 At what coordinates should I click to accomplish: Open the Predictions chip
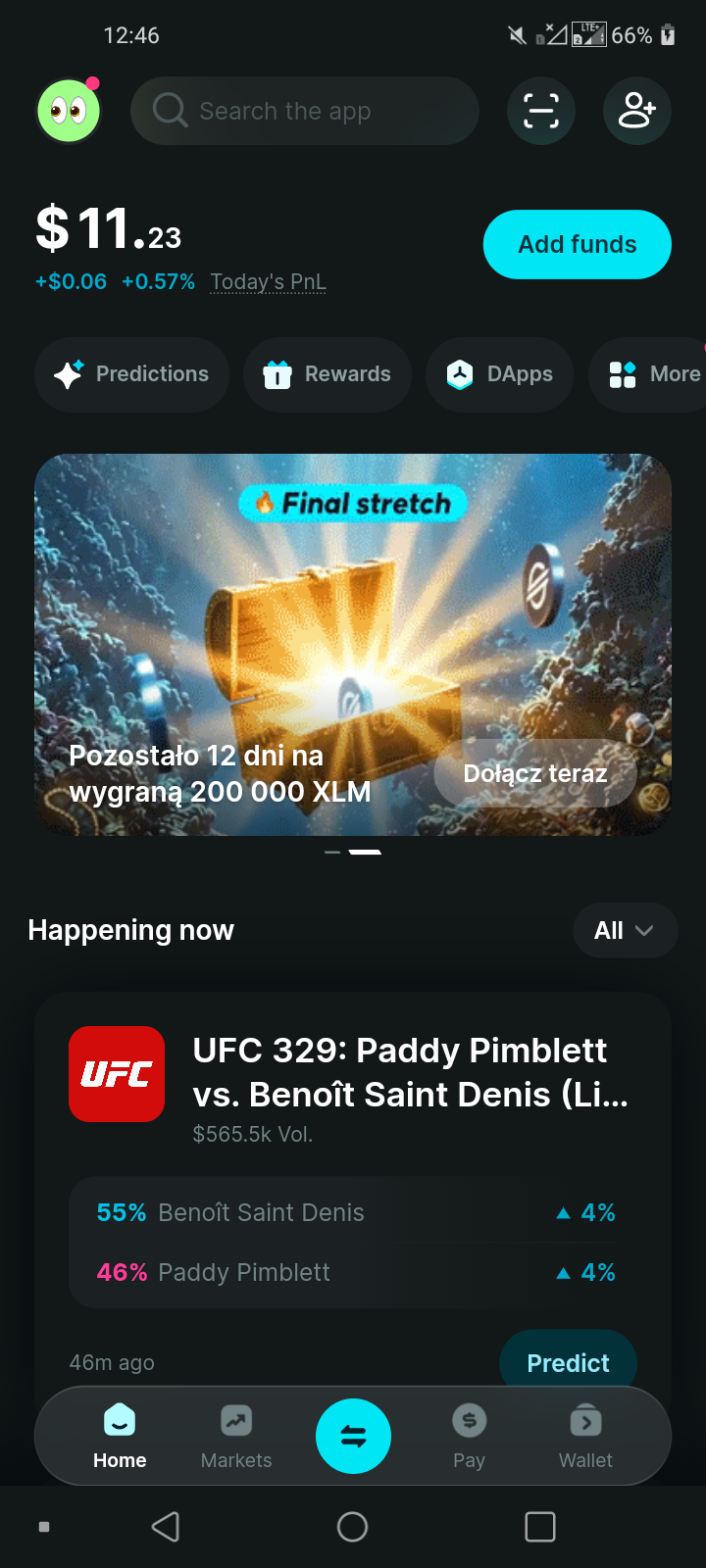click(x=131, y=374)
